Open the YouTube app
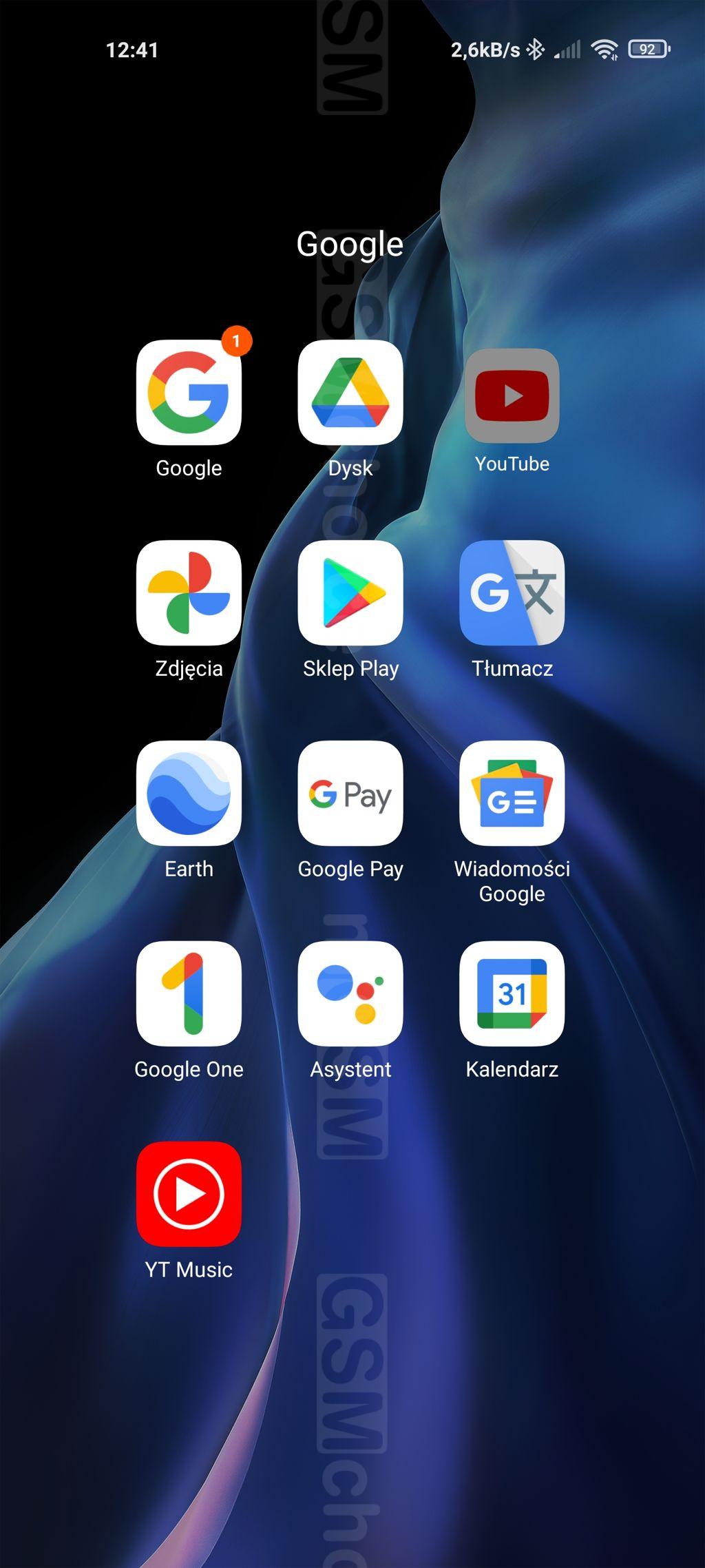This screenshot has height=1568, width=705. (512, 395)
